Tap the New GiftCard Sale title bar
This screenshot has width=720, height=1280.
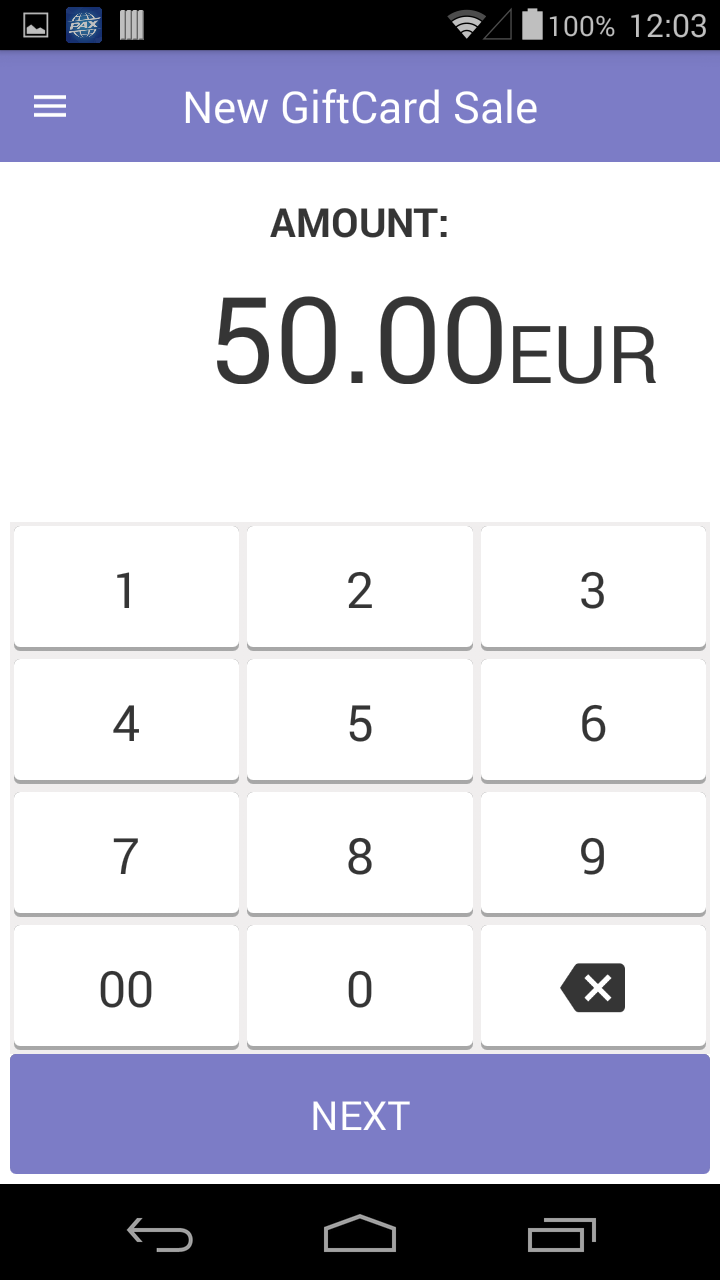pos(360,106)
